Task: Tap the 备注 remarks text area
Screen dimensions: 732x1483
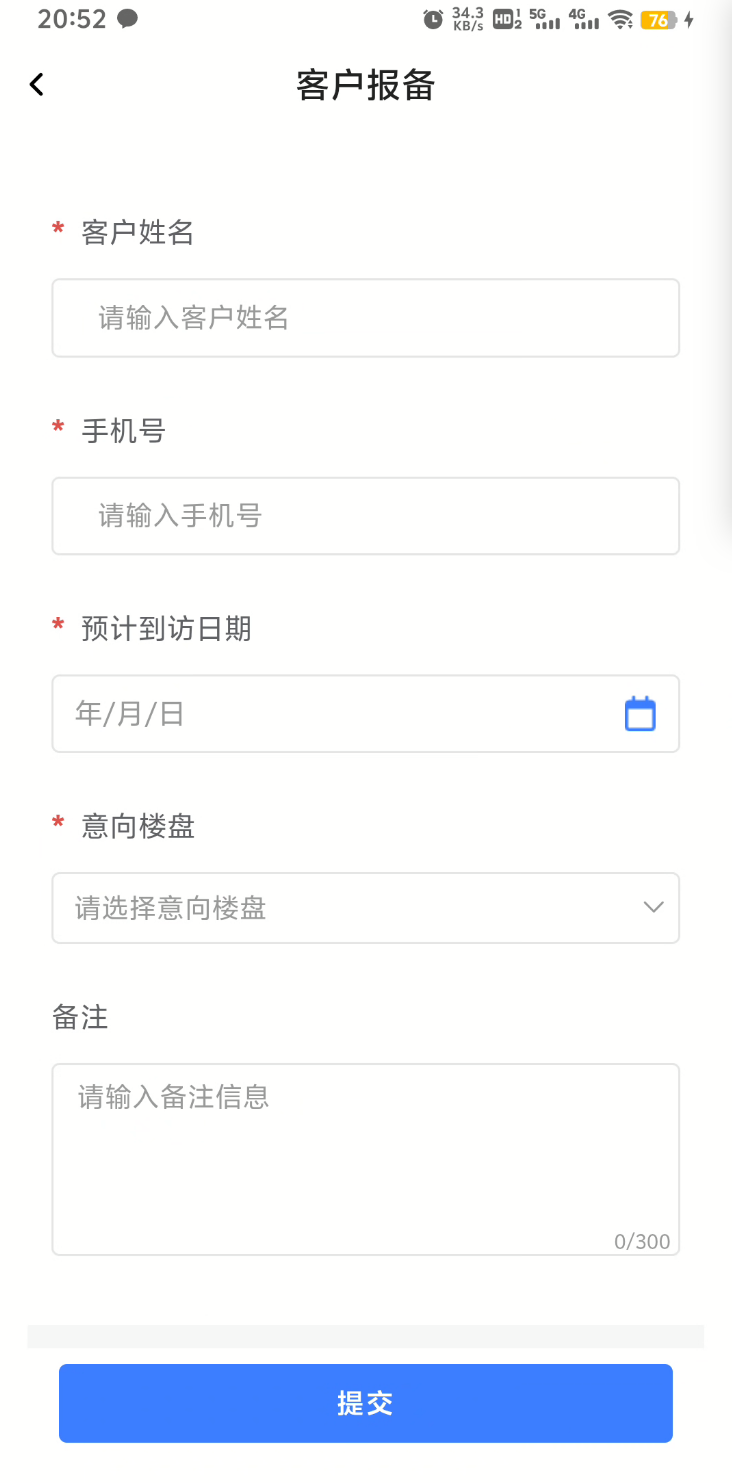Action: pos(365,1158)
